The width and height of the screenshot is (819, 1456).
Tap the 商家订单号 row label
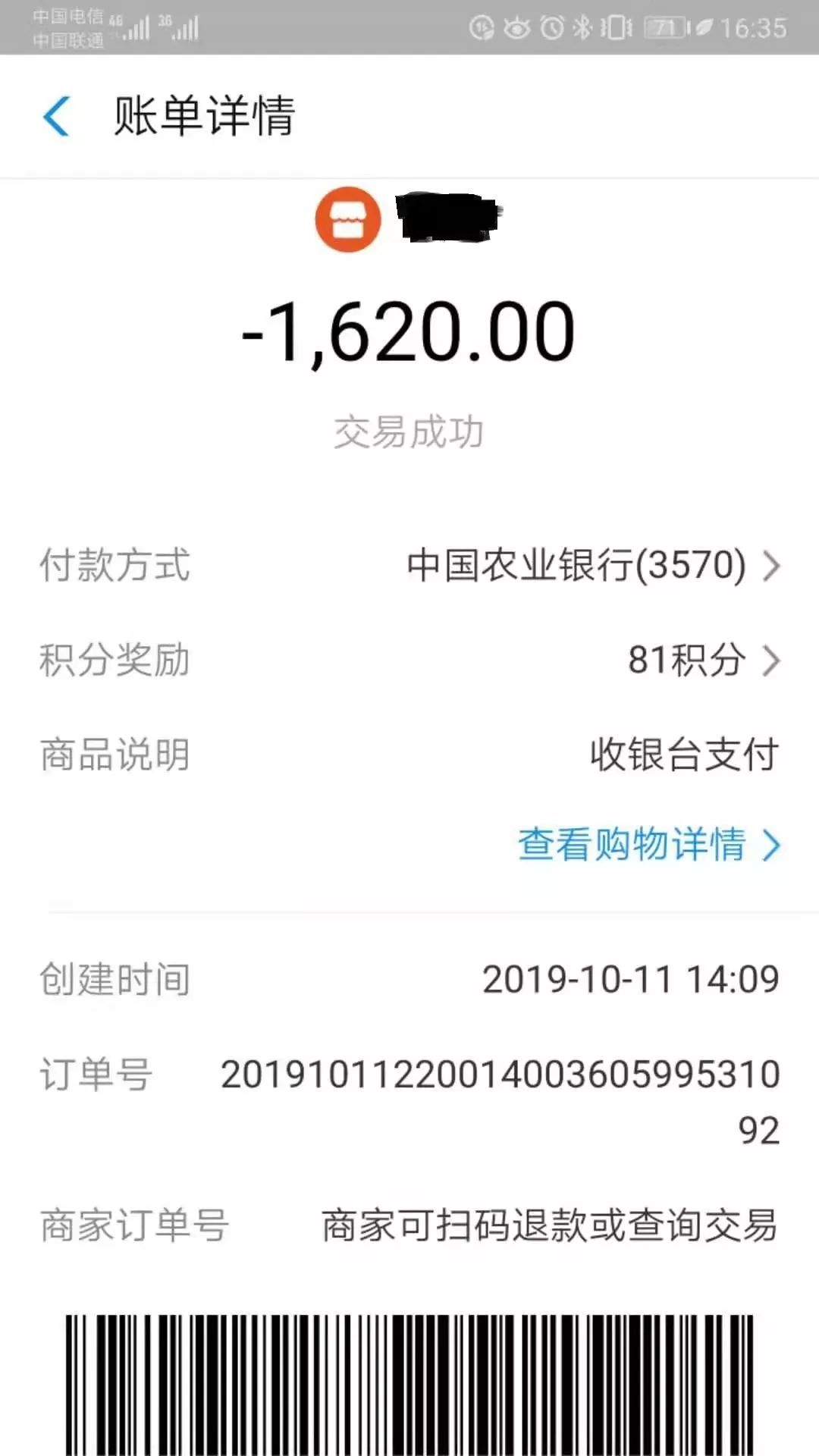pos(133,1226)
